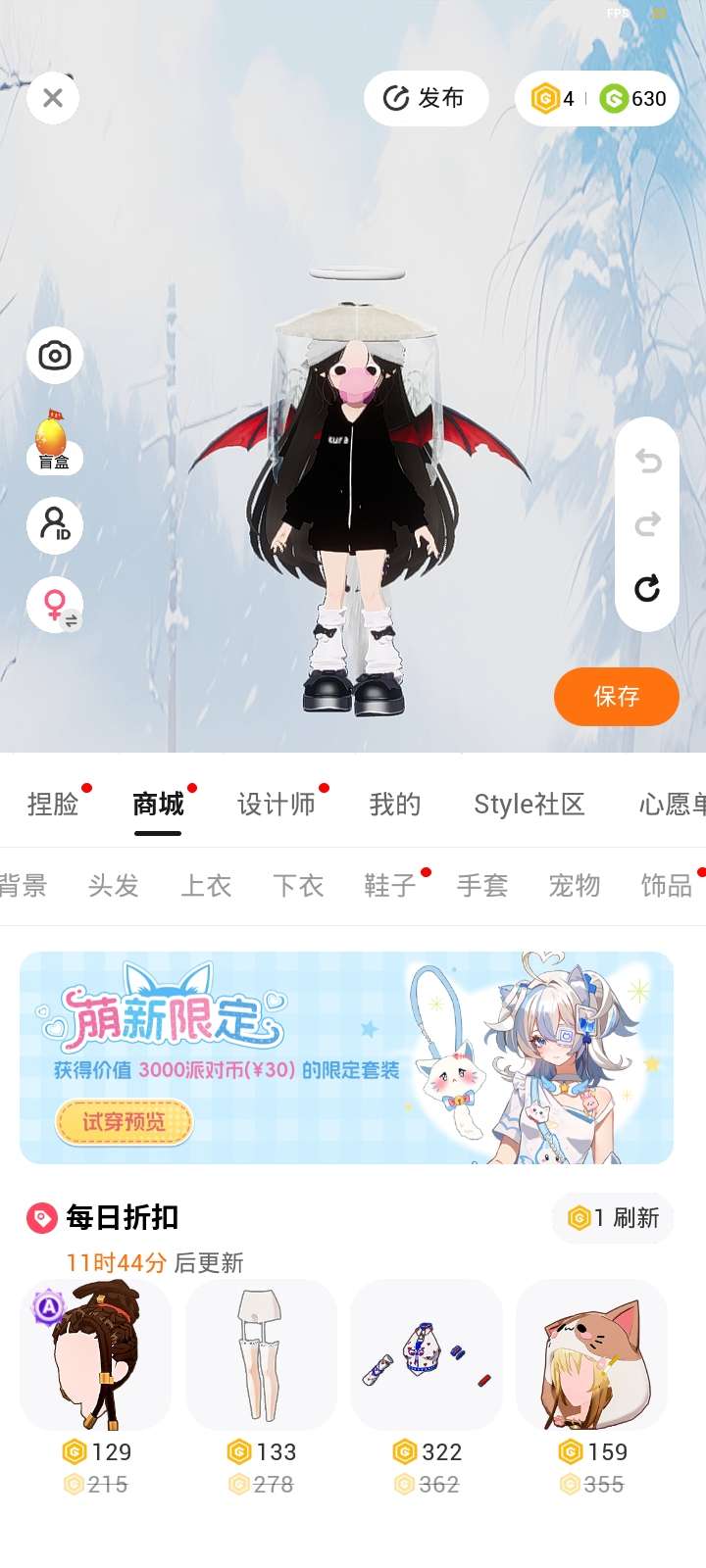Open the camera snapshot icon

point(55,355)
